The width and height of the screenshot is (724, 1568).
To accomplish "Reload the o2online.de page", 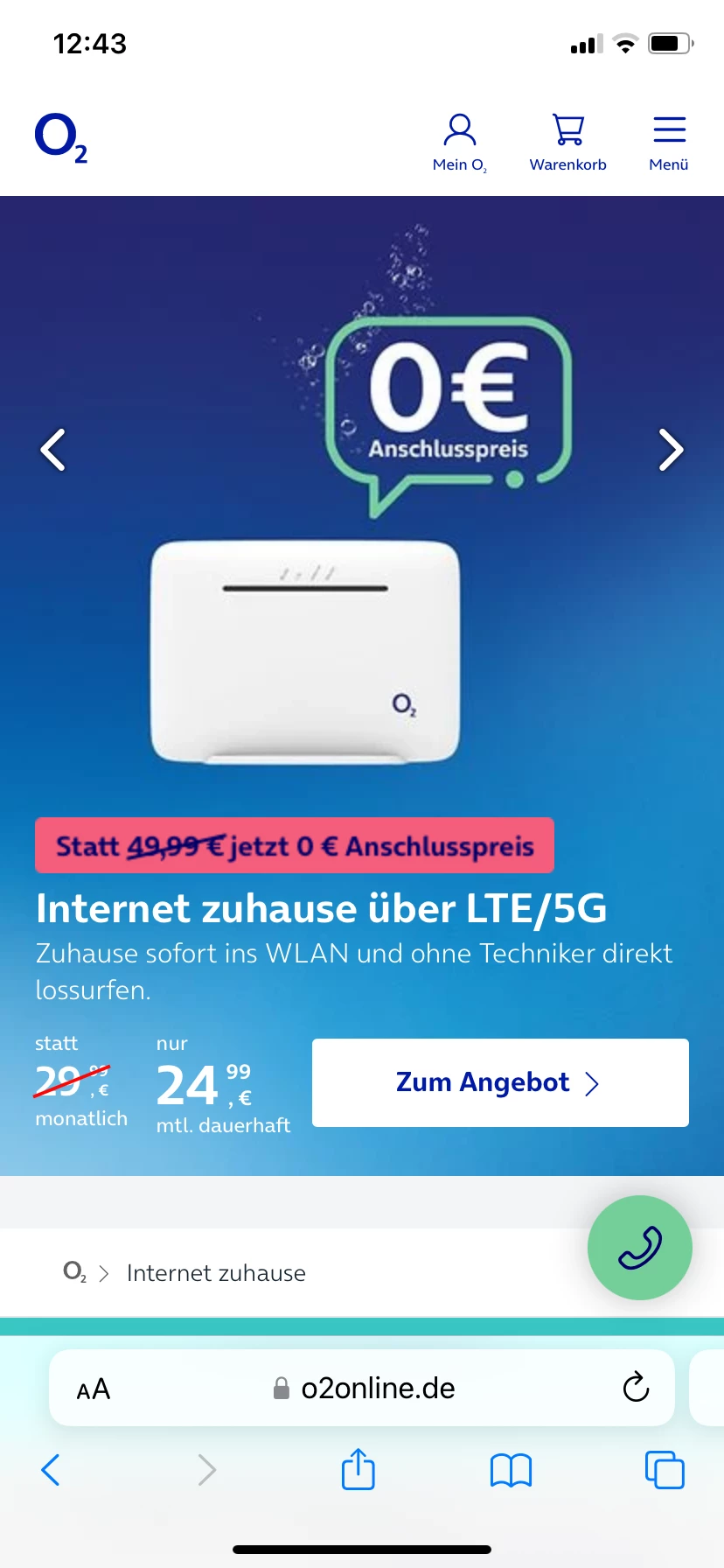I will (x=636, y=1388).
